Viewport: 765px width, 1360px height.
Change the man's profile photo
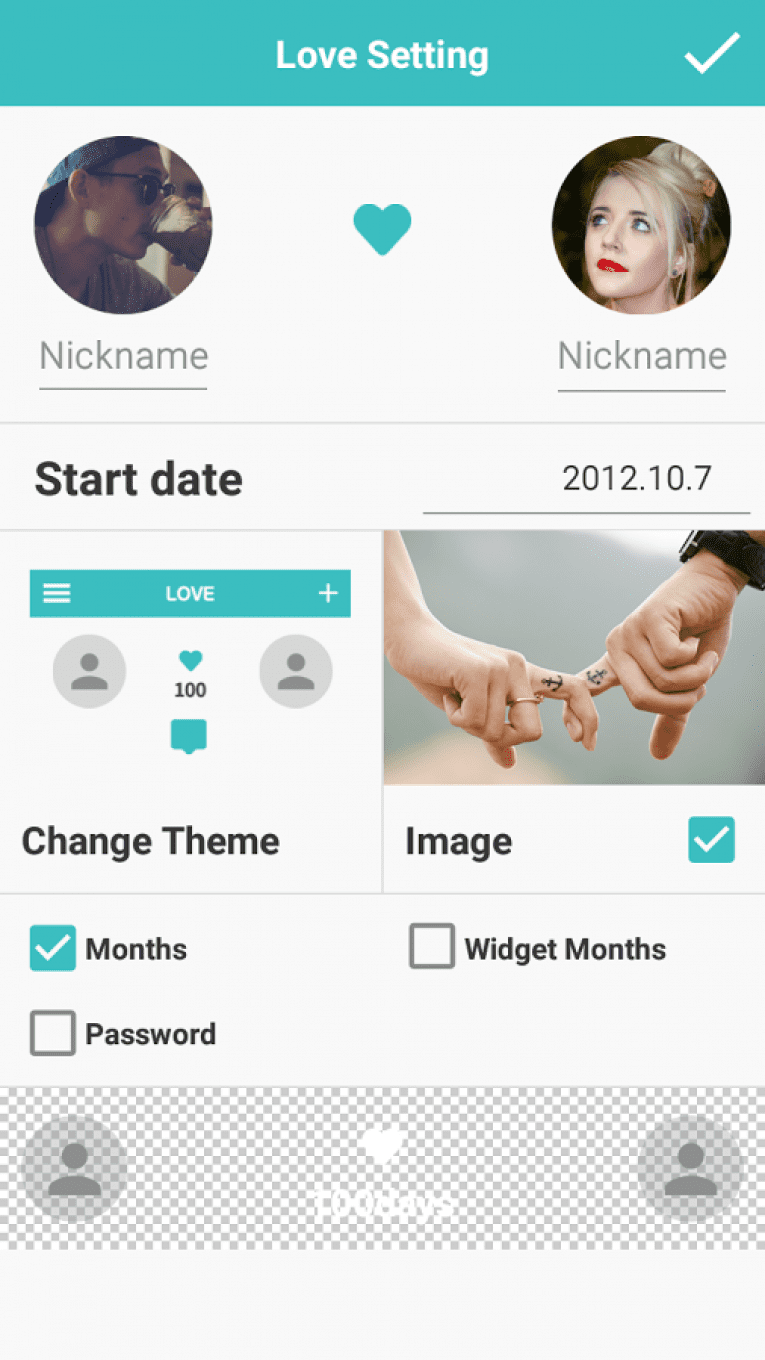coord(123,225)
